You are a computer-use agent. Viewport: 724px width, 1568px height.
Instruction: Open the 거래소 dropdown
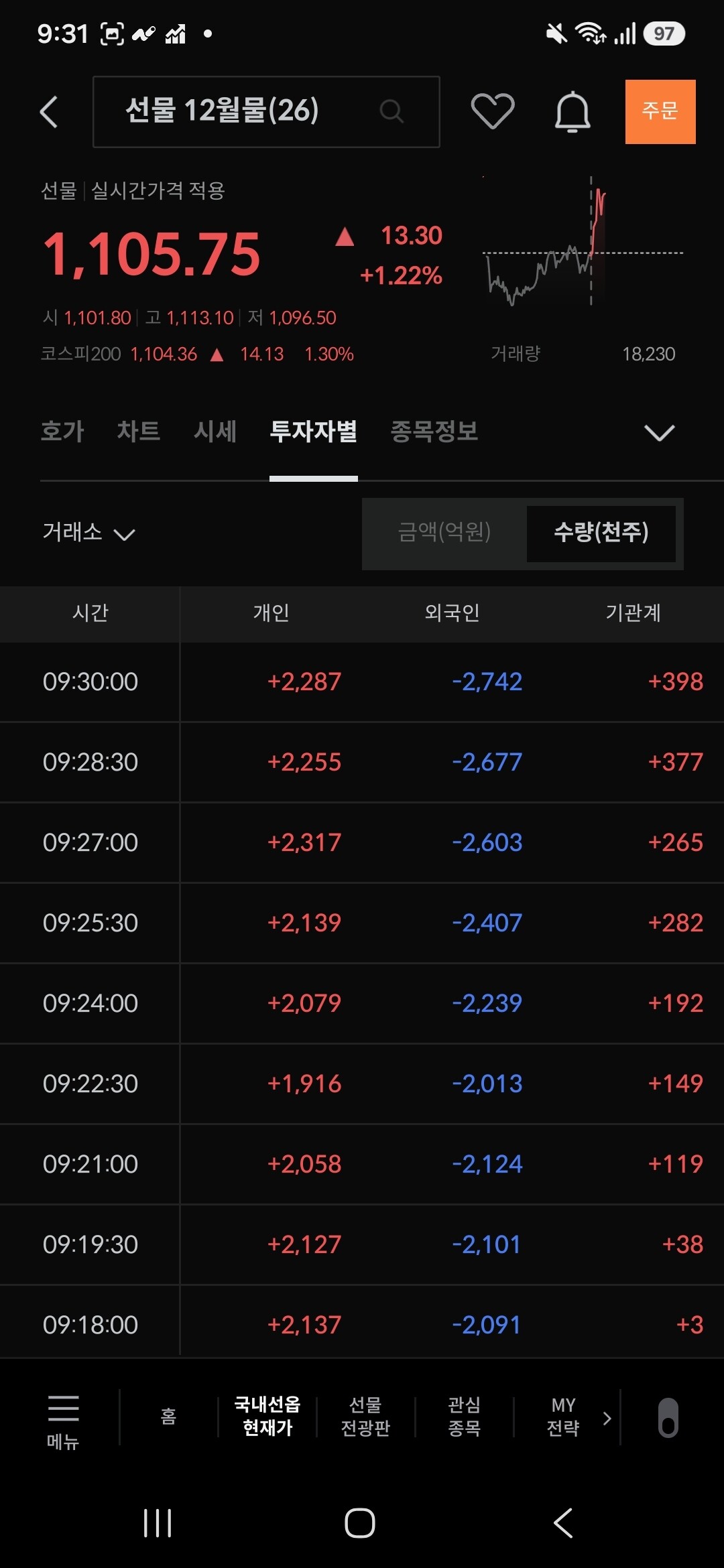pyautogui.click(x=88, y=533)
